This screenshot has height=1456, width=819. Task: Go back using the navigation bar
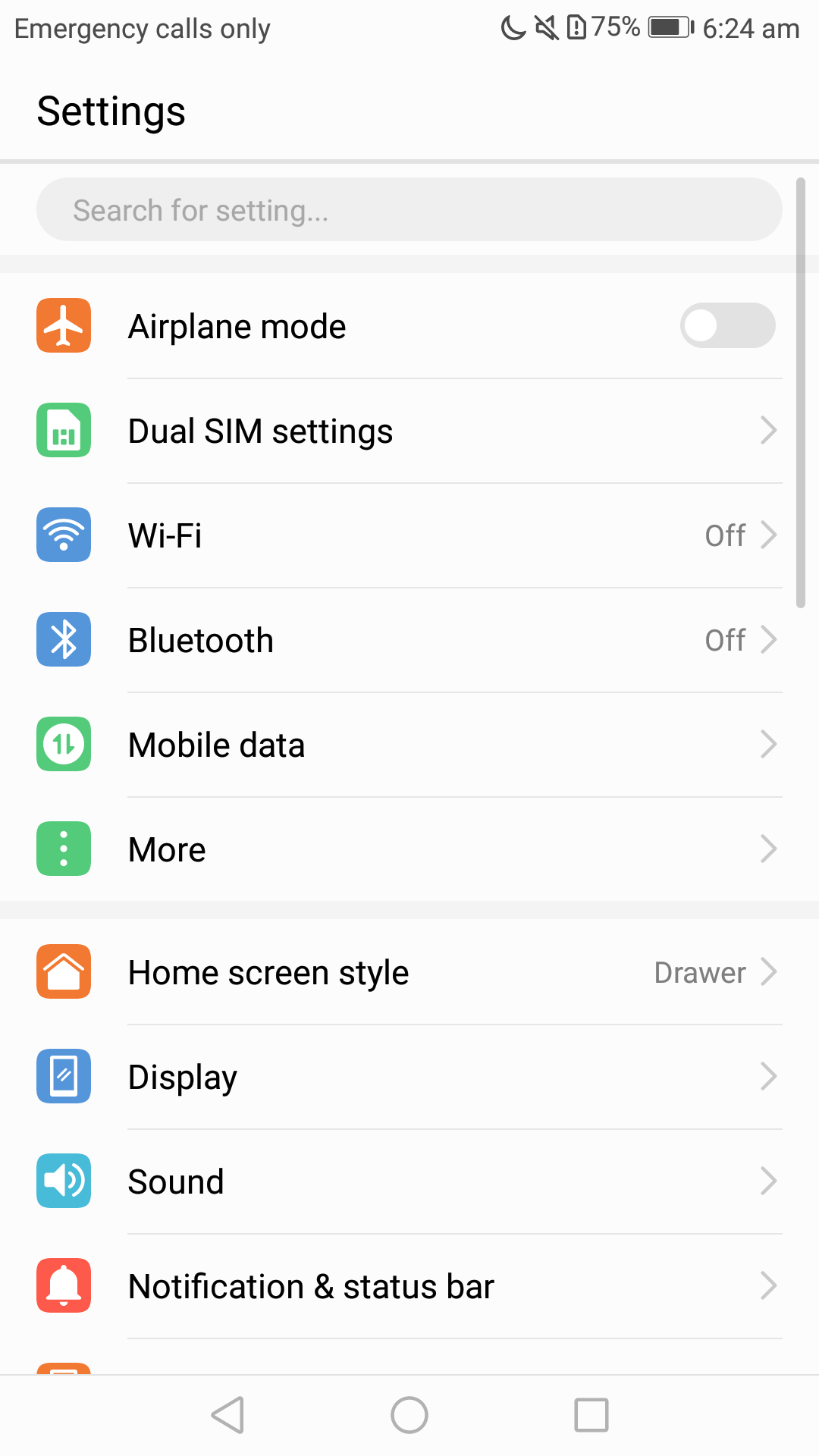click(x=227, y=1415)
